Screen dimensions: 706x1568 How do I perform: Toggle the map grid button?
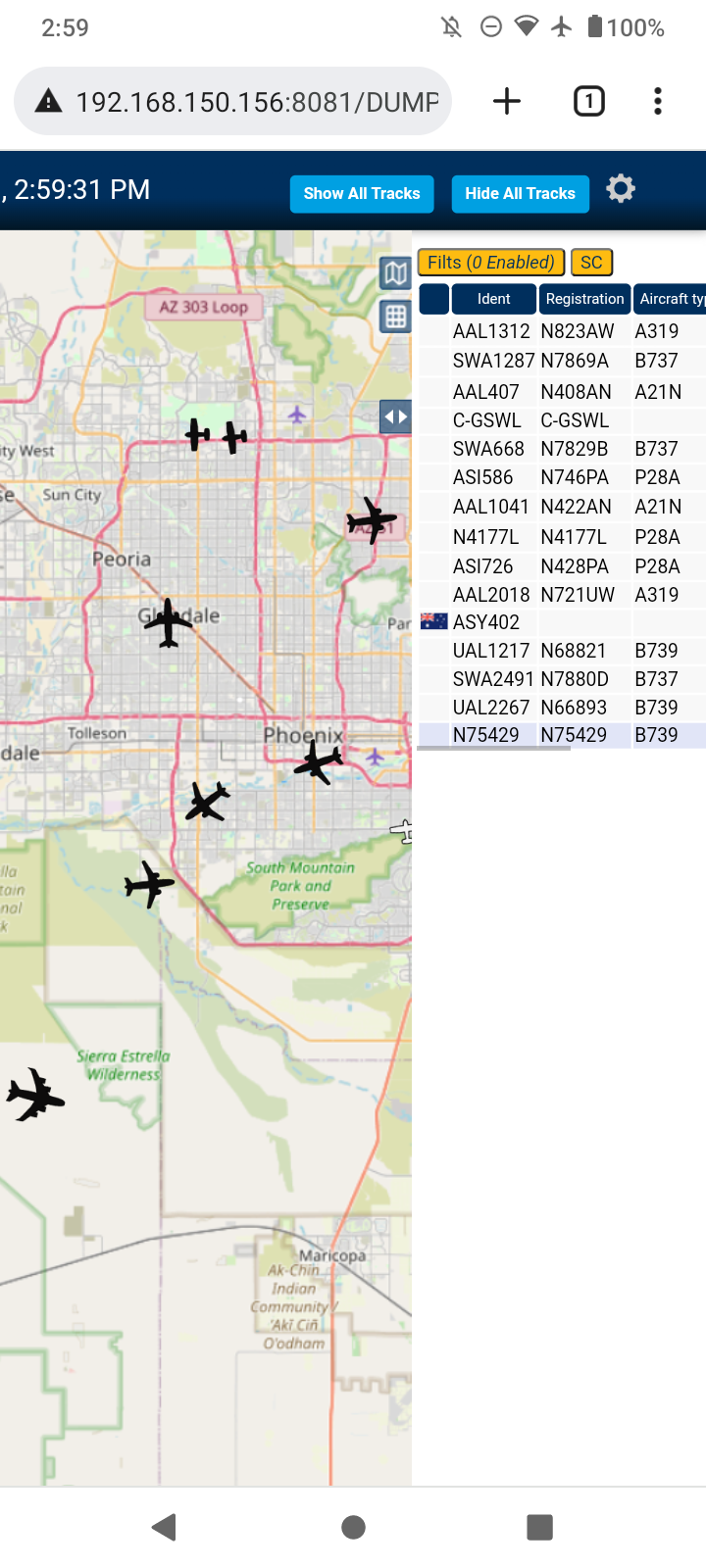[x=395, y=316]
